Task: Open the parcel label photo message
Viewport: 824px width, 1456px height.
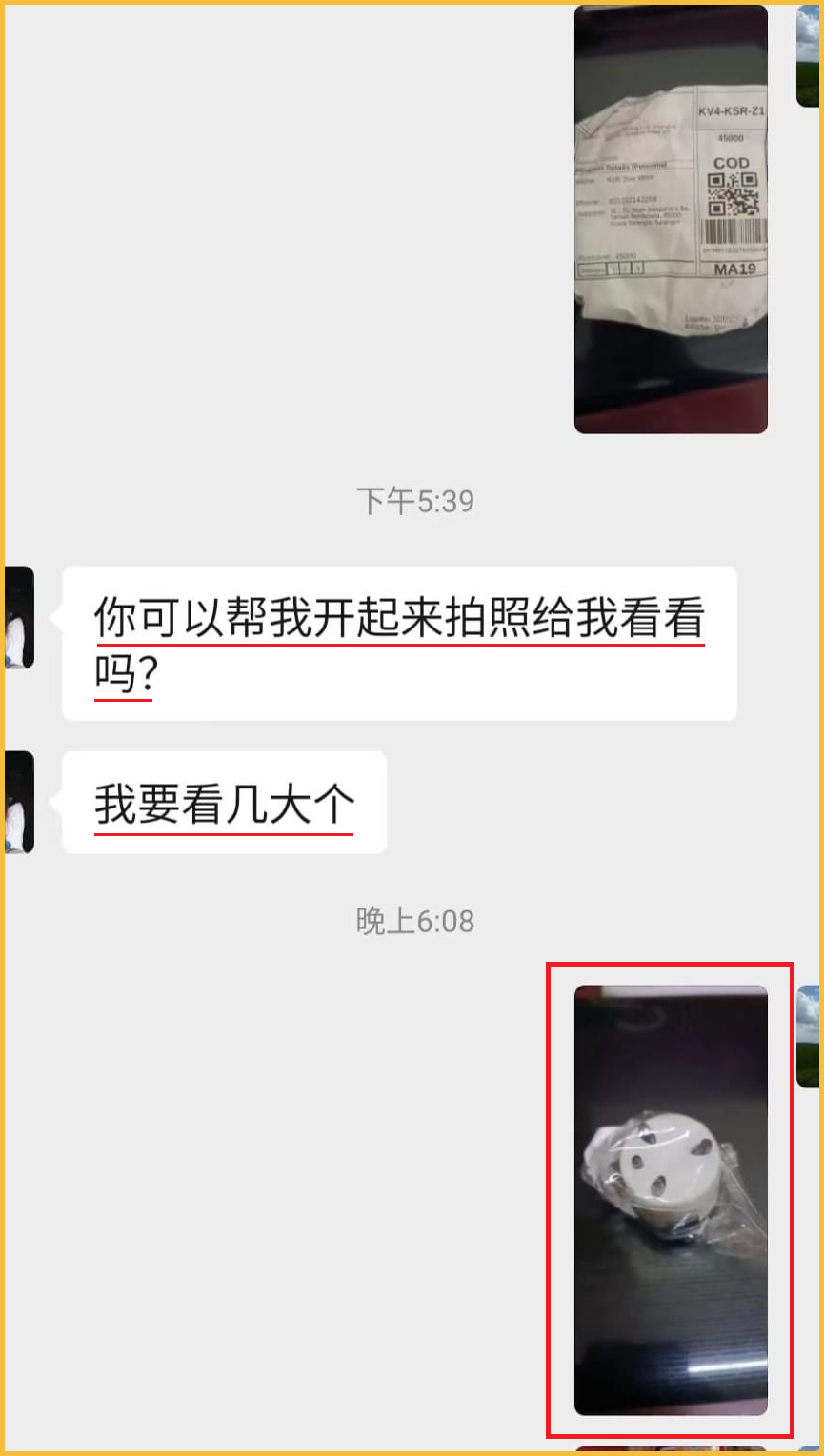Action: [x=671, y=219]
